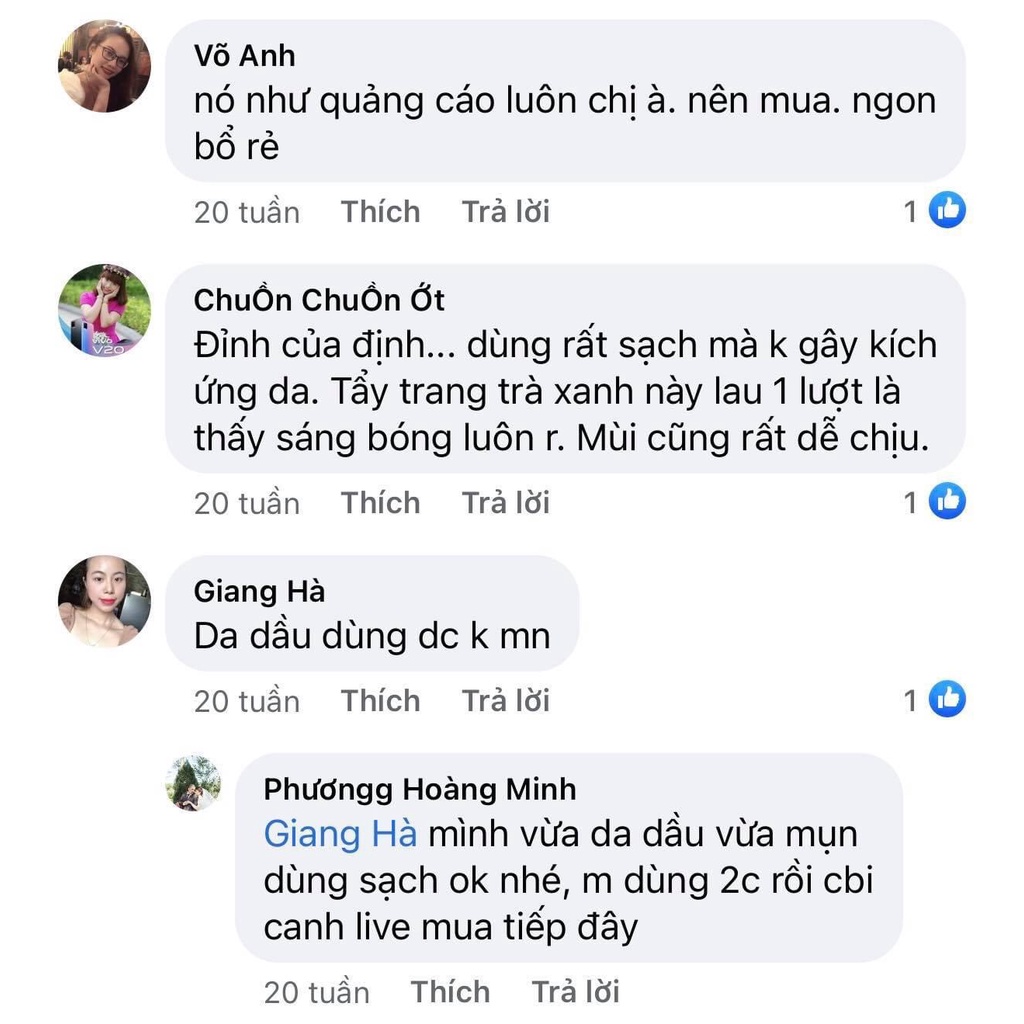Screen dimensions: 1024x1024
Task: Like Chuồn Chuồn Ớt's comment
Action: 380,503
